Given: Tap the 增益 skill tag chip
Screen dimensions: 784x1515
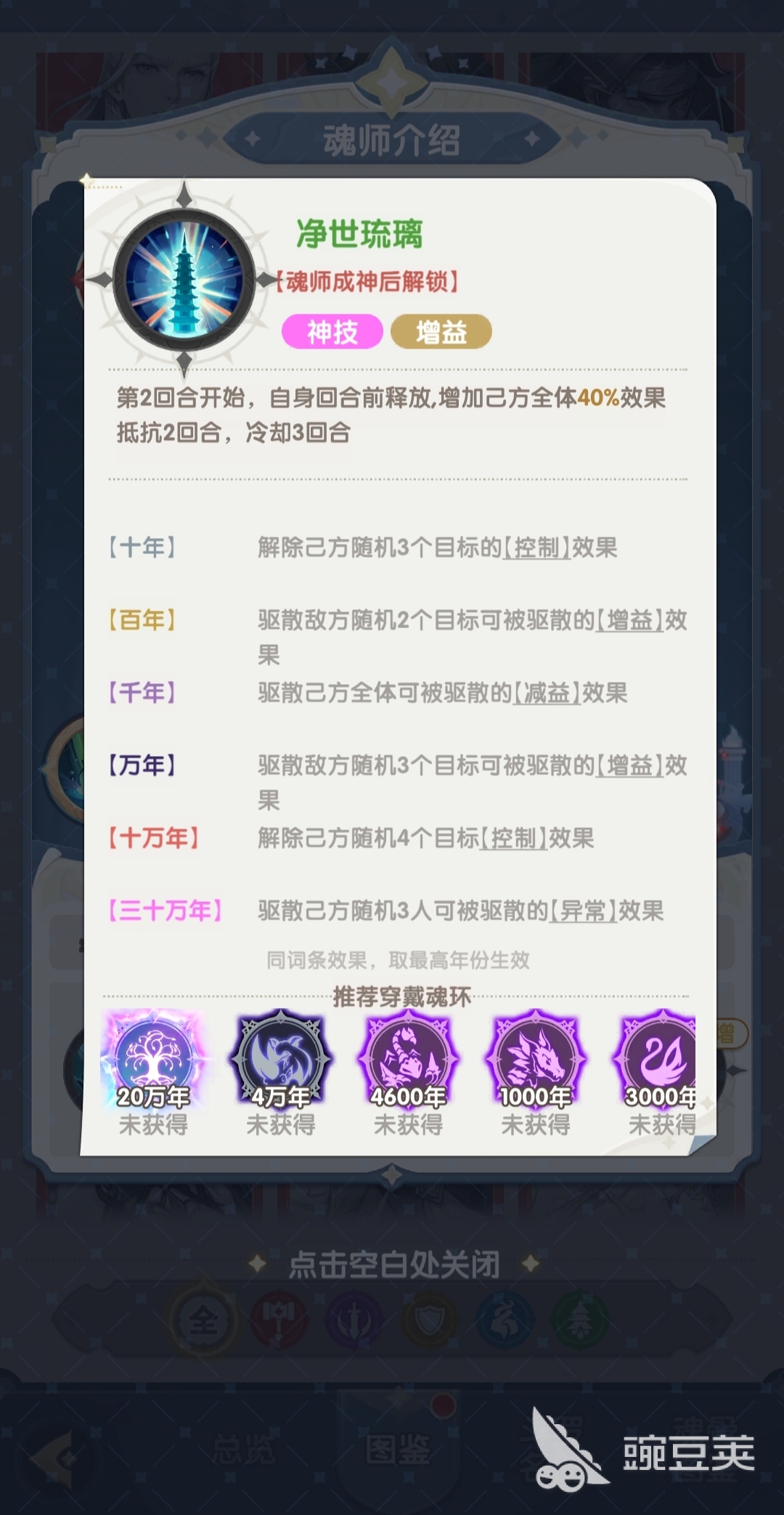Looking at the screenshot, I should click(441, 333).
